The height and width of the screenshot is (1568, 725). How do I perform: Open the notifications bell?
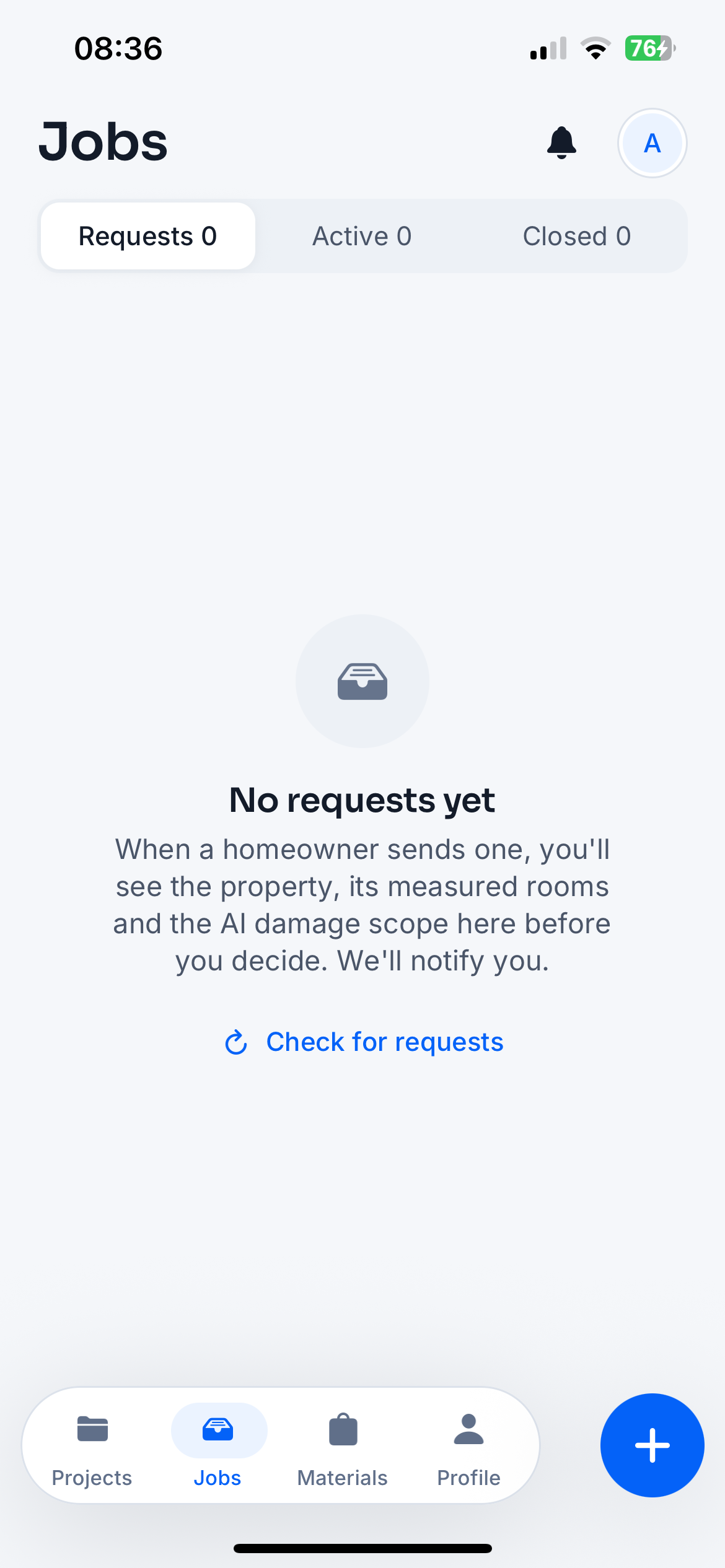click(561, 143)
